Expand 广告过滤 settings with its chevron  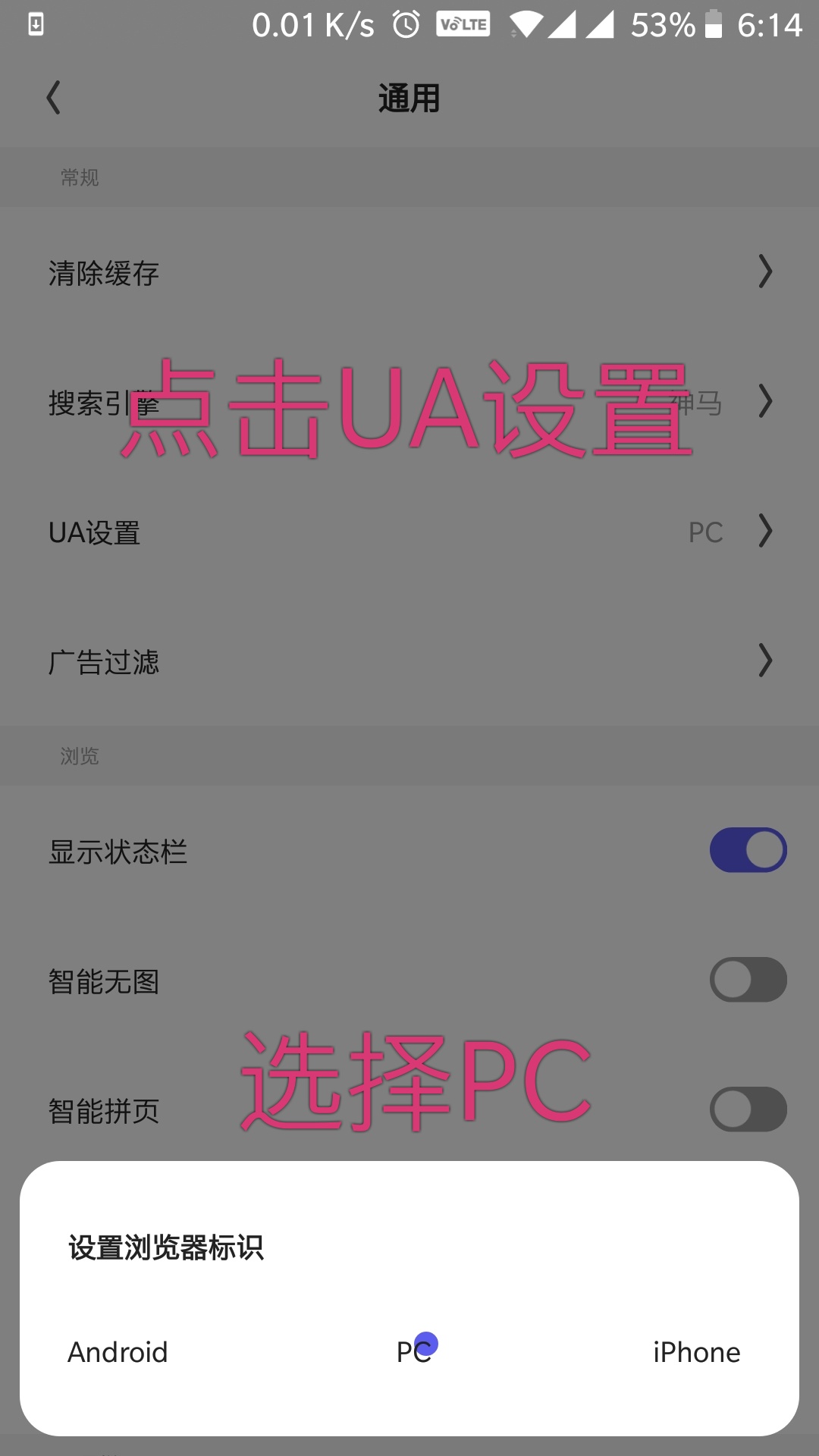point(764,661)
